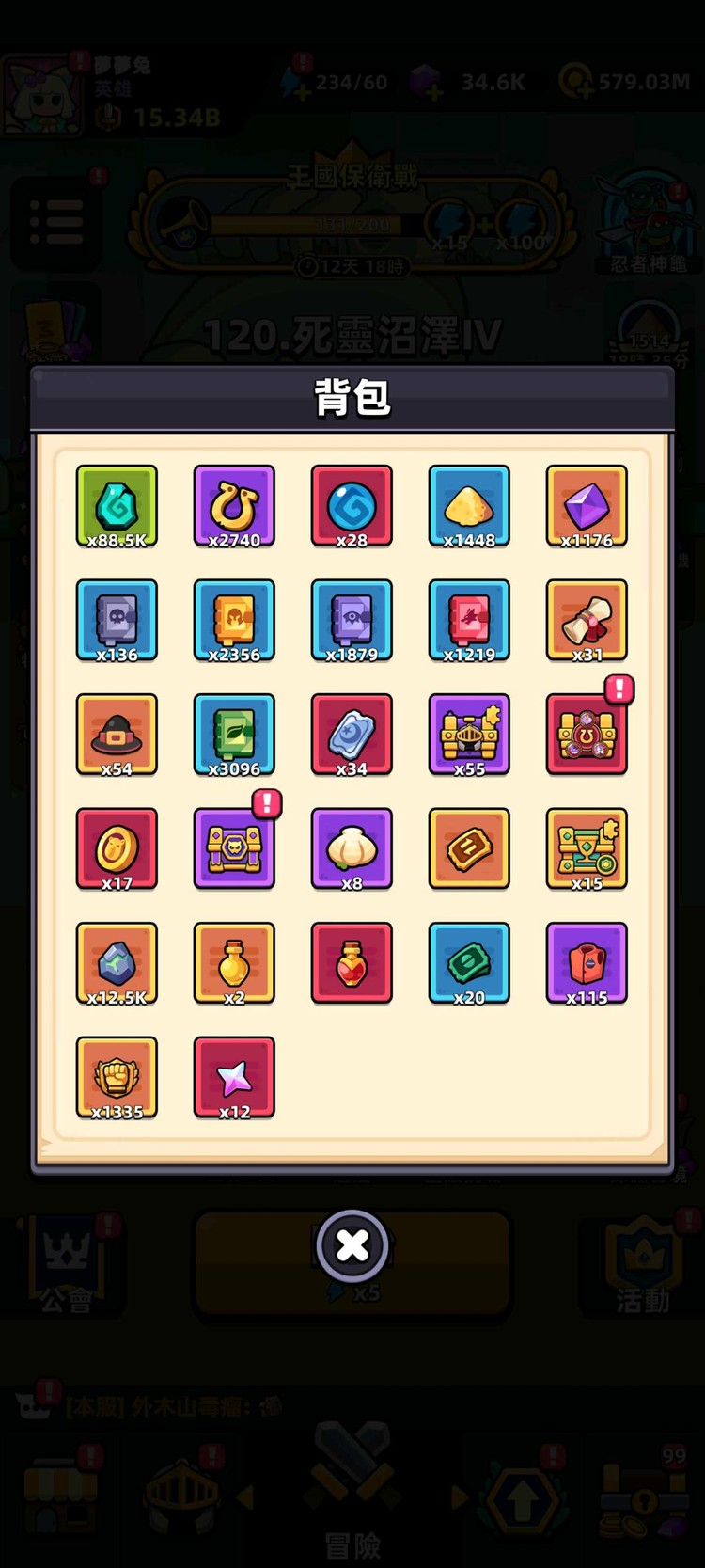Open the purple skull chest with alert
Image resolution: width=705 pixels, height=1568 pixels.
[234, 848]
